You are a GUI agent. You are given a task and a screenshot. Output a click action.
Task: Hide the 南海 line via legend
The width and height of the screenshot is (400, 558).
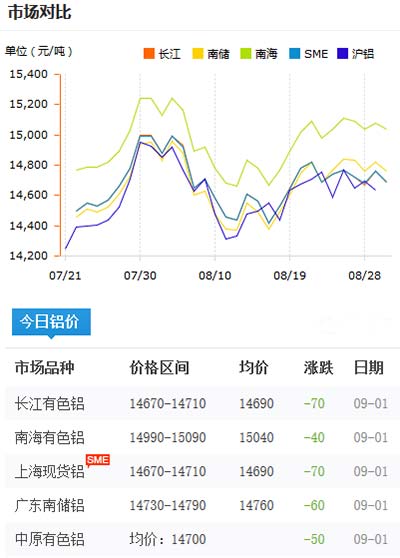point(259,54)
